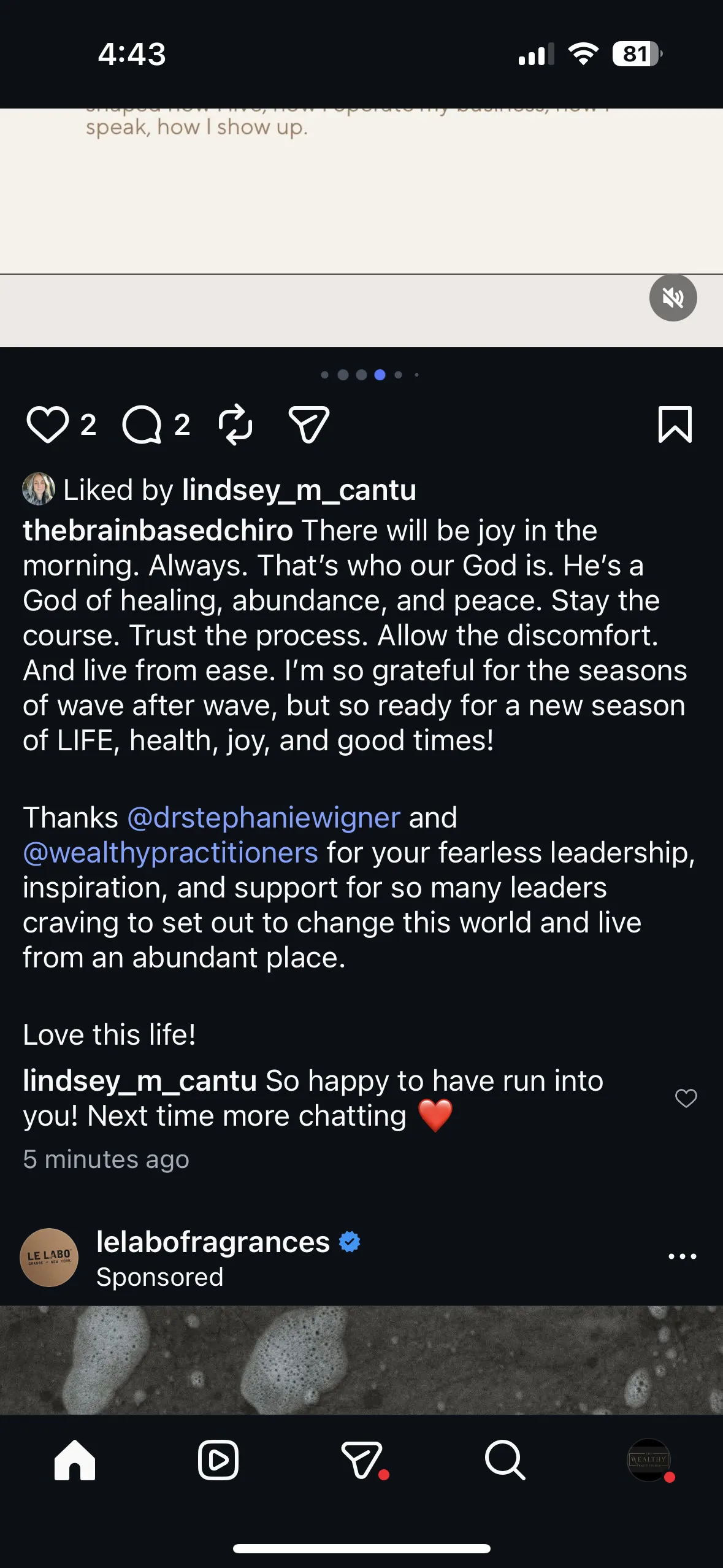Like lindsey_m_cantu's comment
Viewport: 723px width, 1568px height.
[x=686, y=1098]
